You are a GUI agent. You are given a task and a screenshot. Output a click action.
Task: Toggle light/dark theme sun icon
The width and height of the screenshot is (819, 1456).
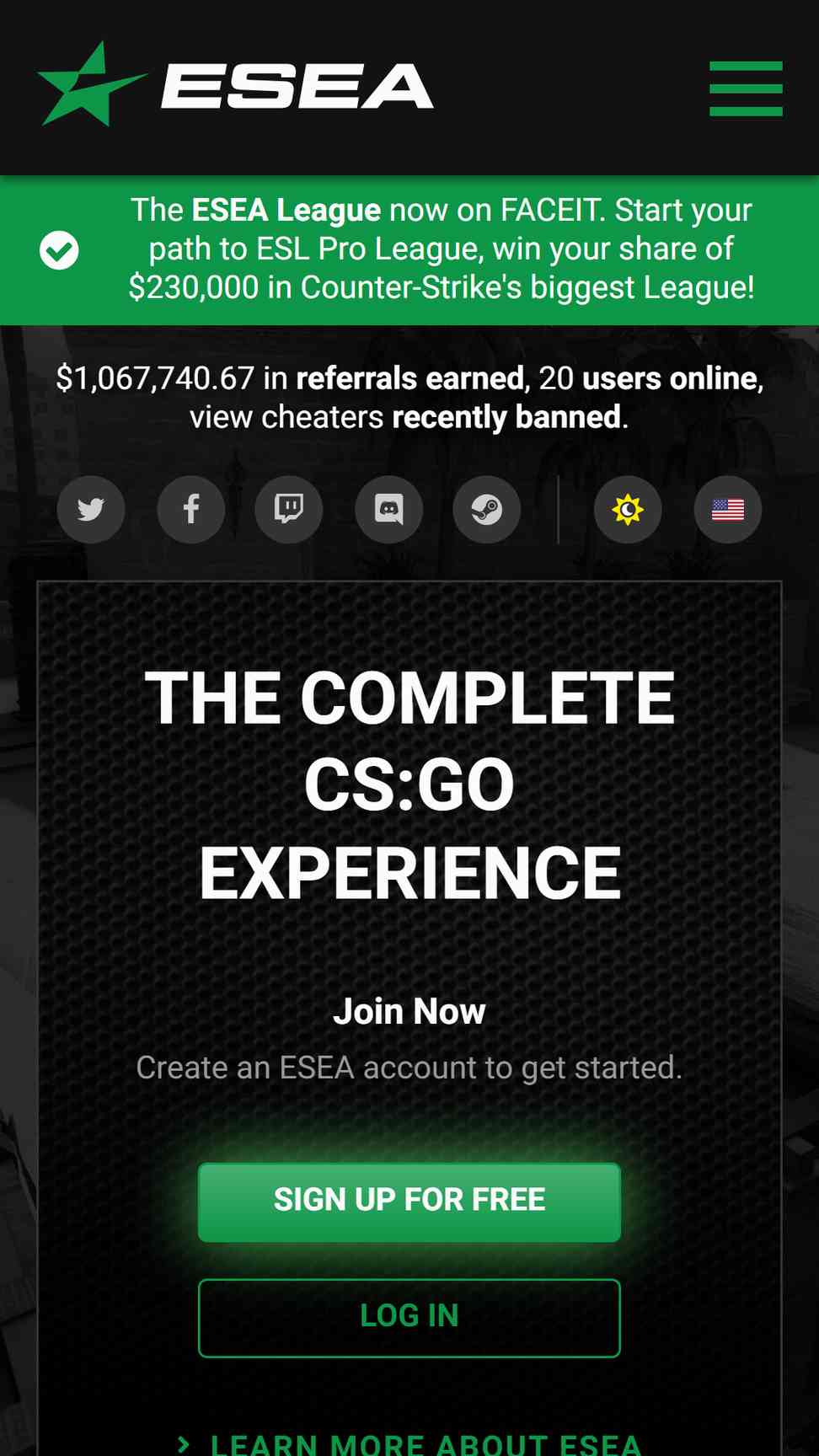pyautogui.click(x=628, y=509)
